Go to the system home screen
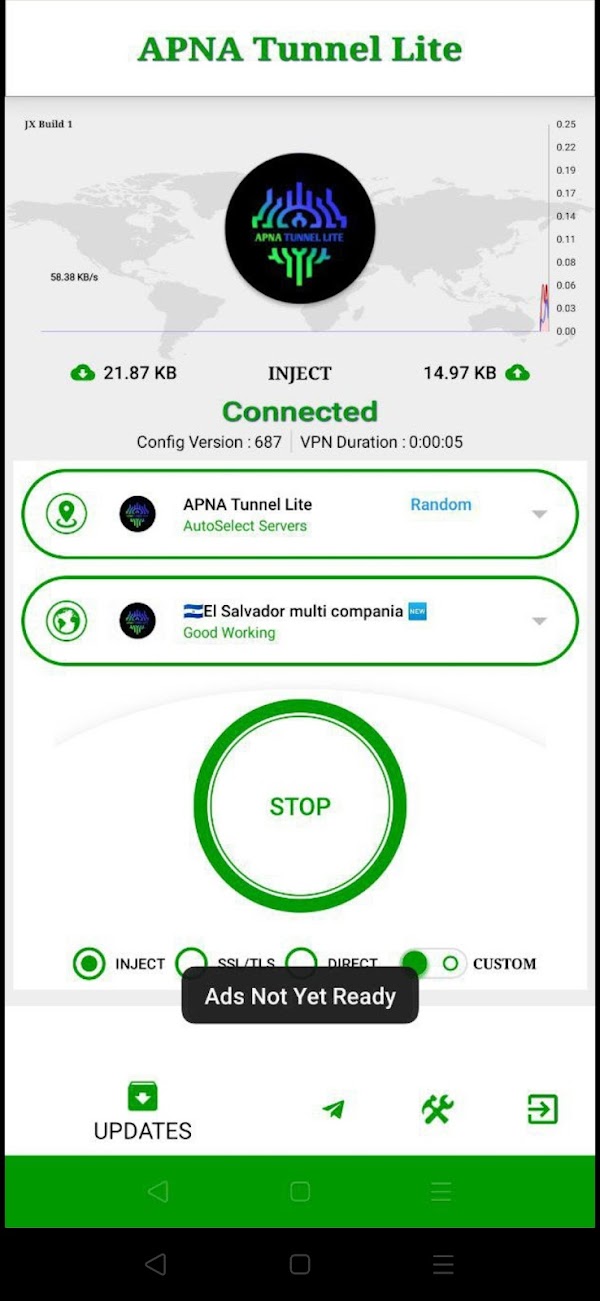600x1301 pixels. tap(300, 1264)
